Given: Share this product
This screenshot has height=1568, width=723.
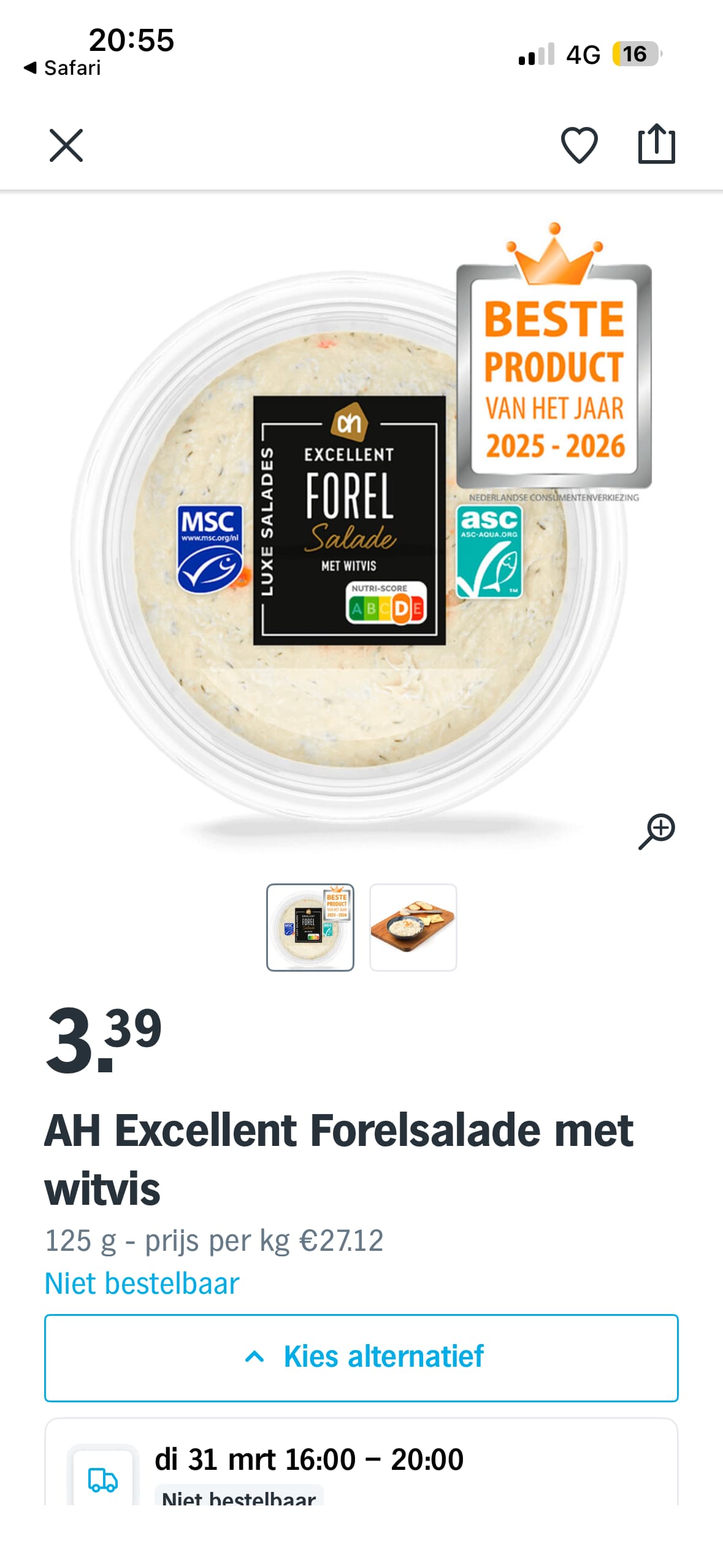Looking at the screenshot, I should point(656,144).
